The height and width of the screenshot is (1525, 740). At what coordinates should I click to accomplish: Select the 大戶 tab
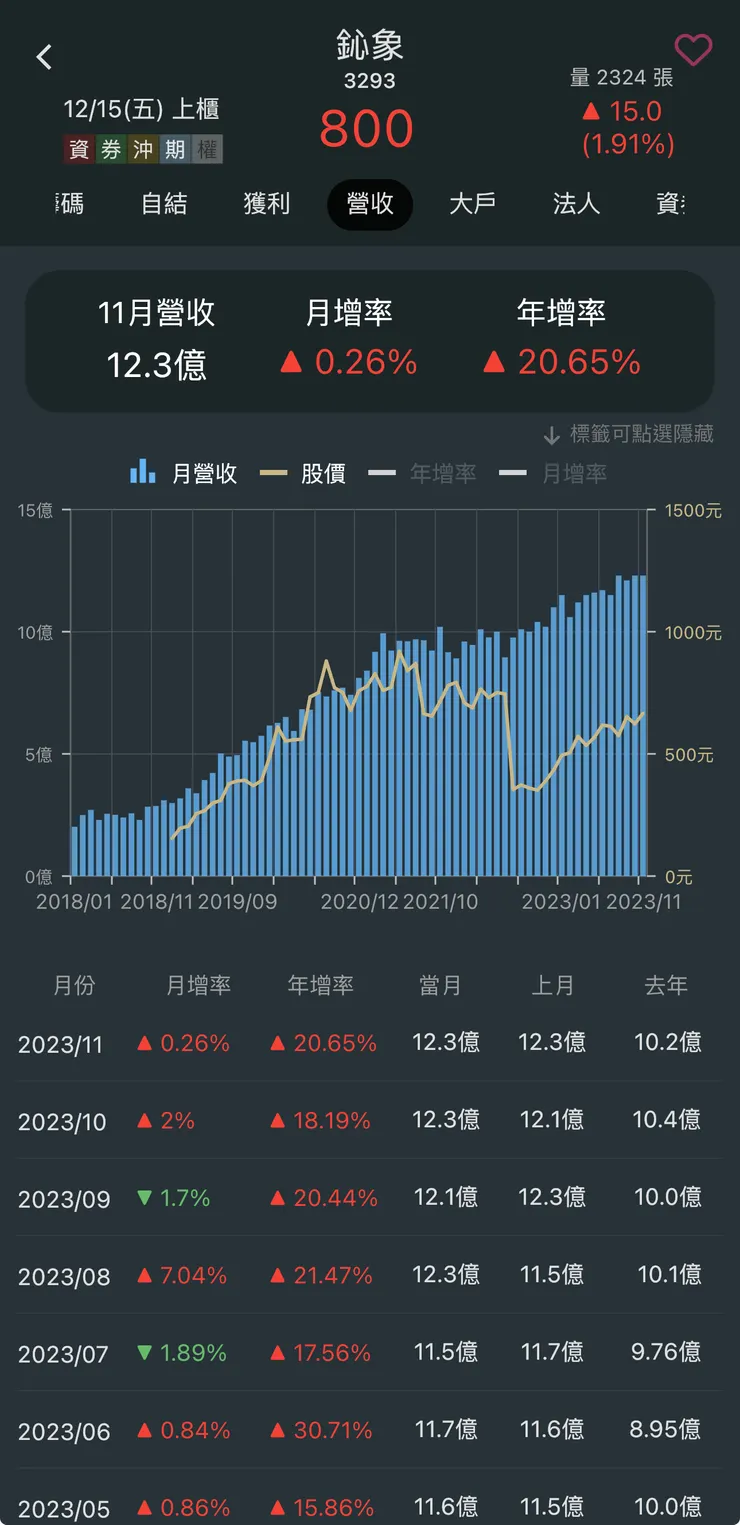[x=472, y=204]
